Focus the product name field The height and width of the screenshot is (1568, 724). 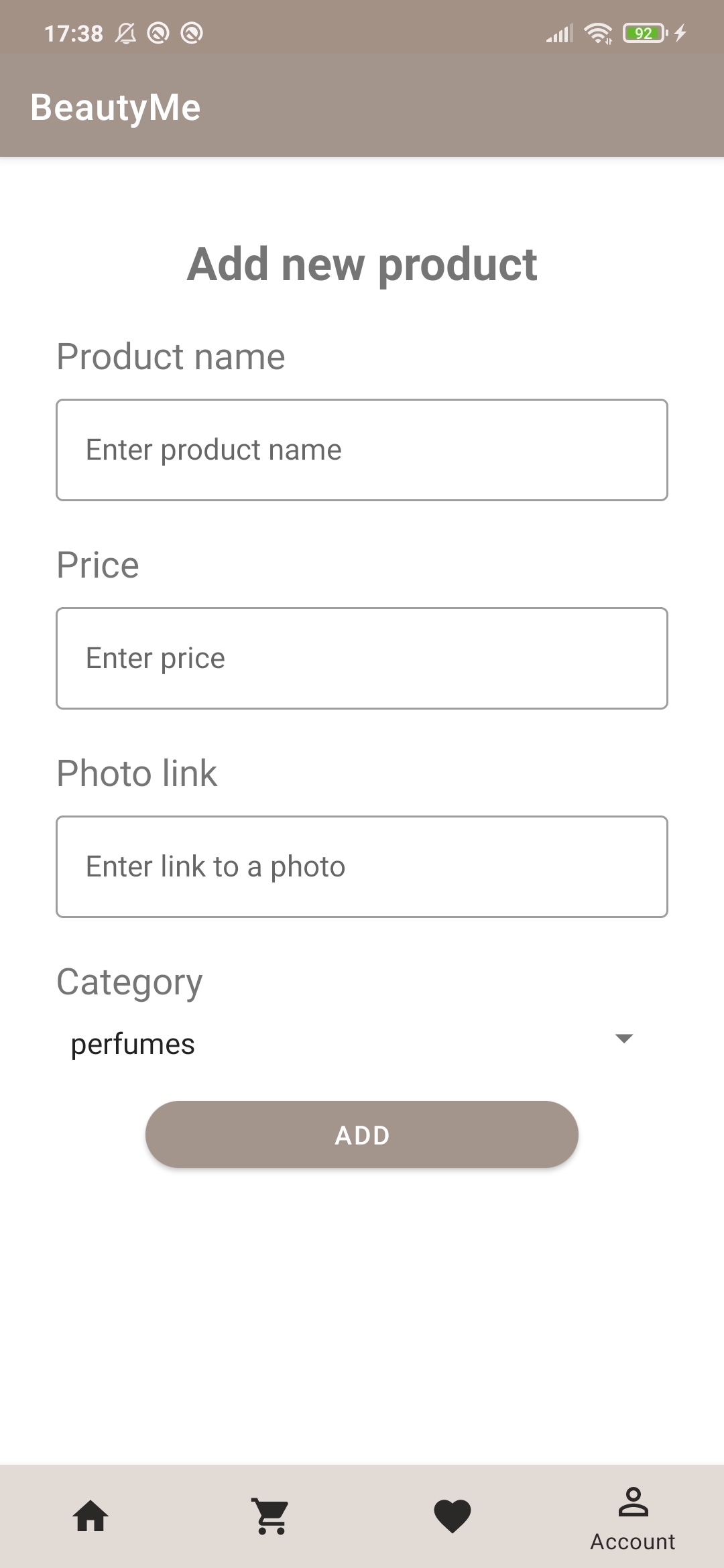coord(362,450)
